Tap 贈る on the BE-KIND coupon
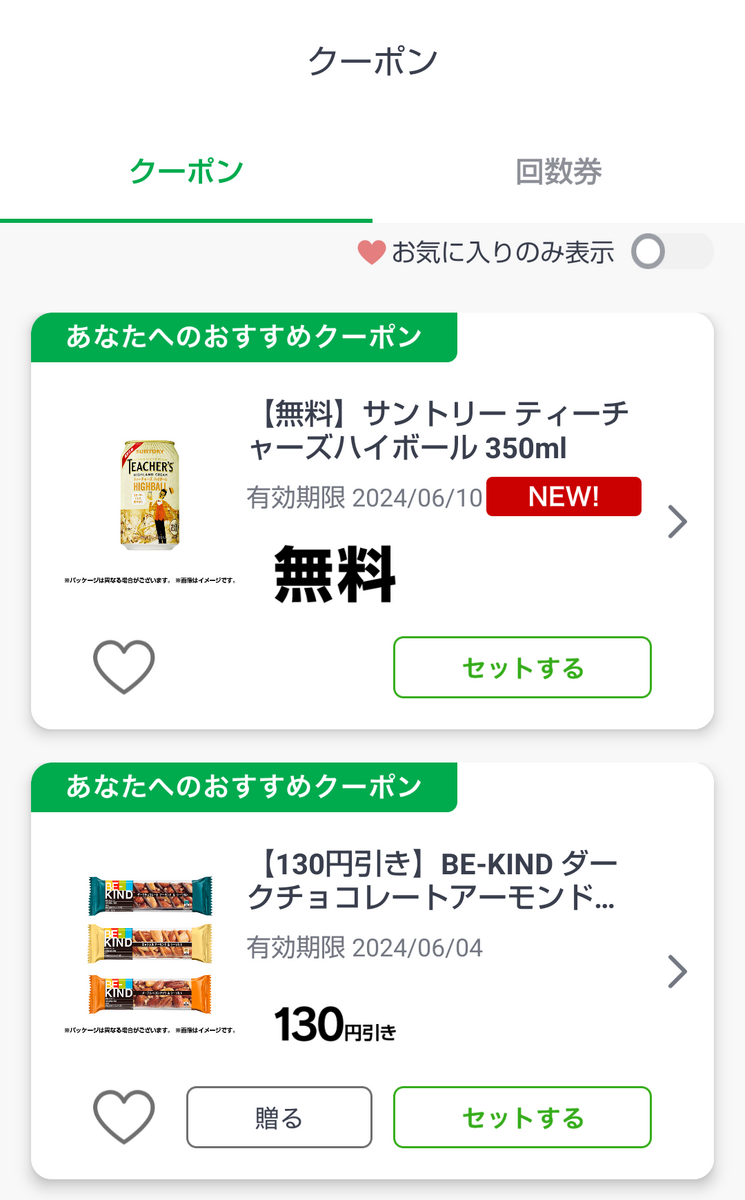The width and height of the screenshot is (745, 1200). tap(279, 1117)
